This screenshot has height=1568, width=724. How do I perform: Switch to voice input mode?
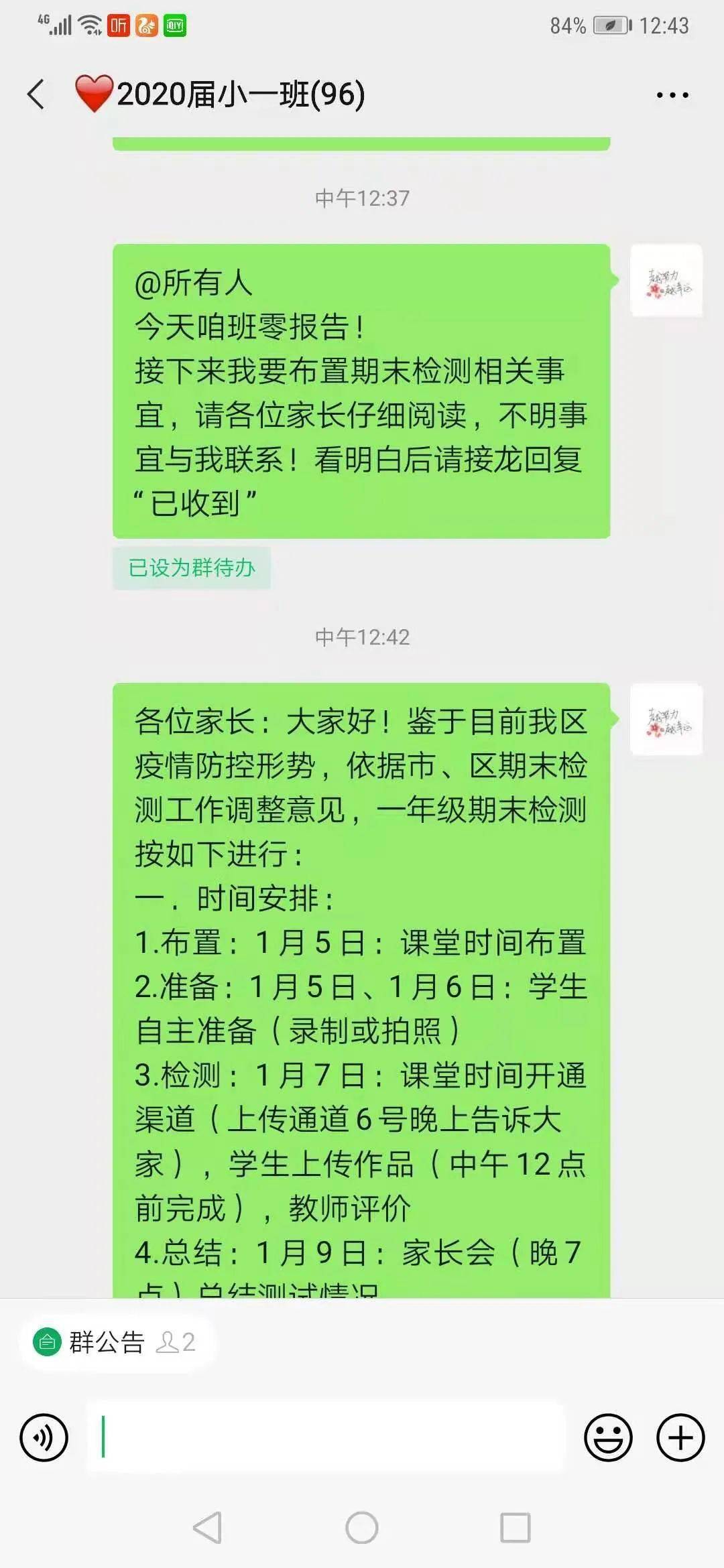pyautogui.click(x=44, y=1437)
